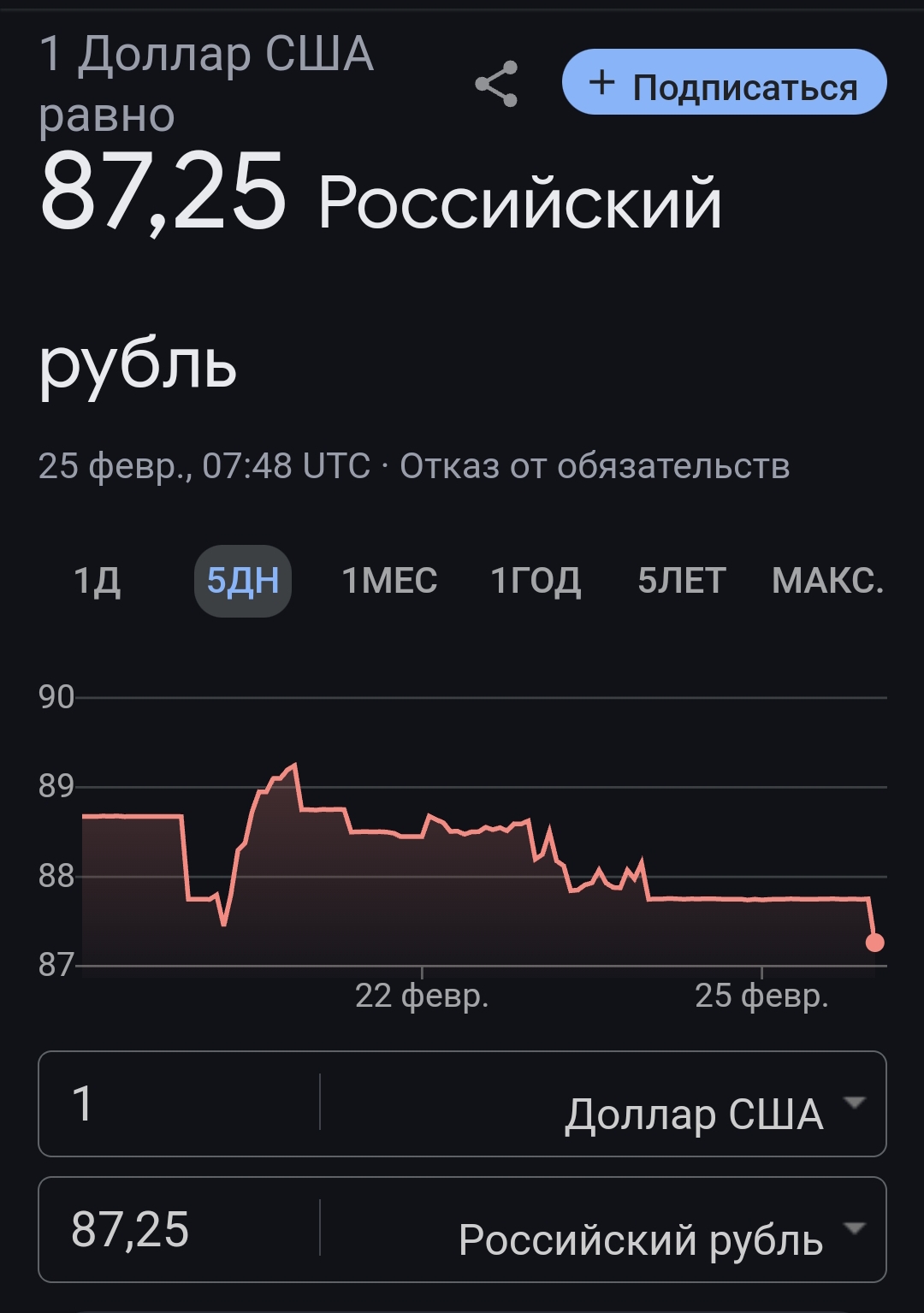The height and width of the screenshot is (1313, 924).
Task: Share the dollar to ruble rate
Action: tap(496, 84)
